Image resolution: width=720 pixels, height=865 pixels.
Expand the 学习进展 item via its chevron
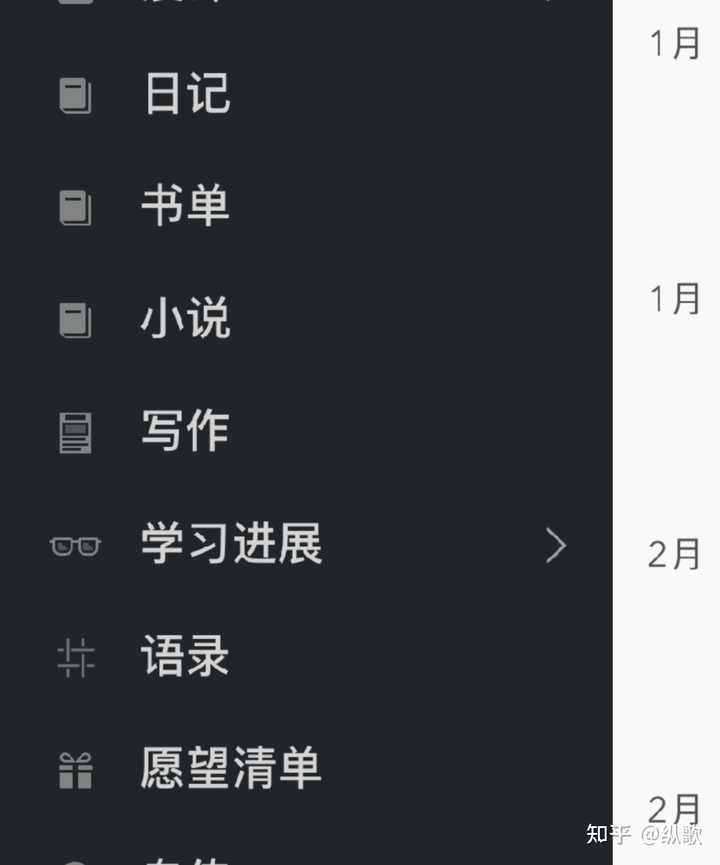coord(557,546)
